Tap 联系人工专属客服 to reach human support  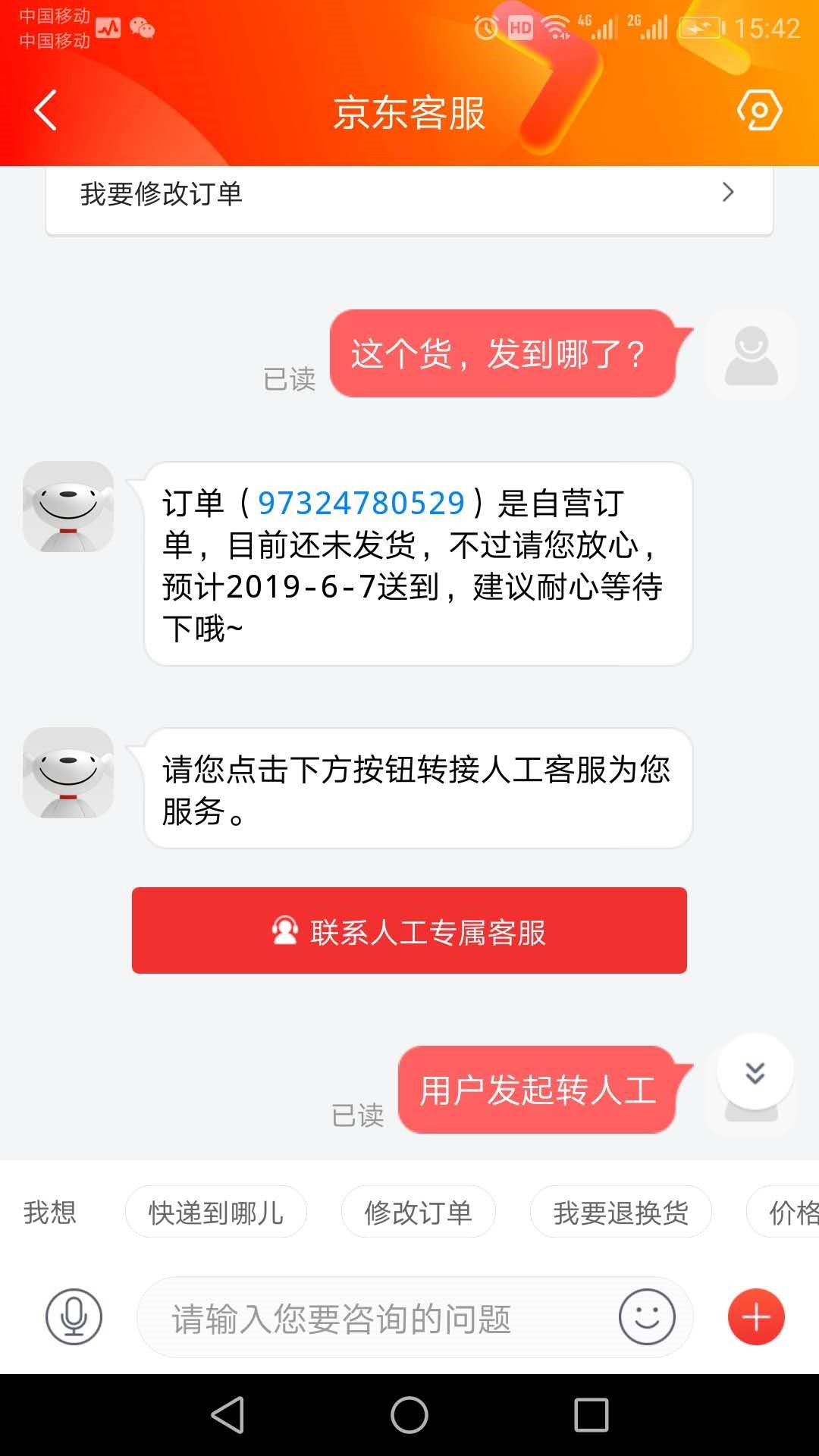409,930
